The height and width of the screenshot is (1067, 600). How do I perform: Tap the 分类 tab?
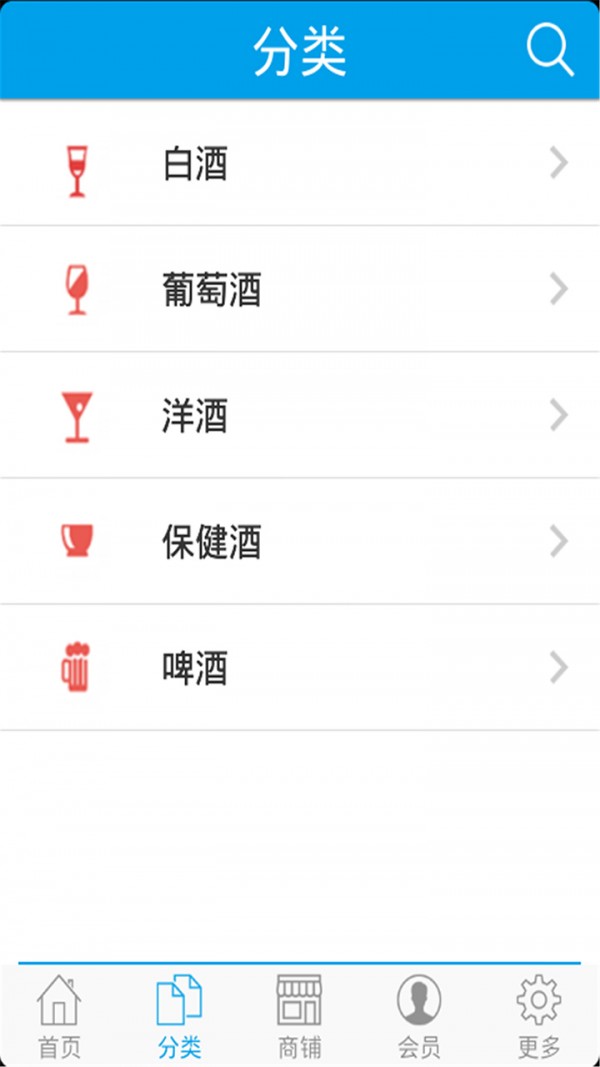[179, 1016]
